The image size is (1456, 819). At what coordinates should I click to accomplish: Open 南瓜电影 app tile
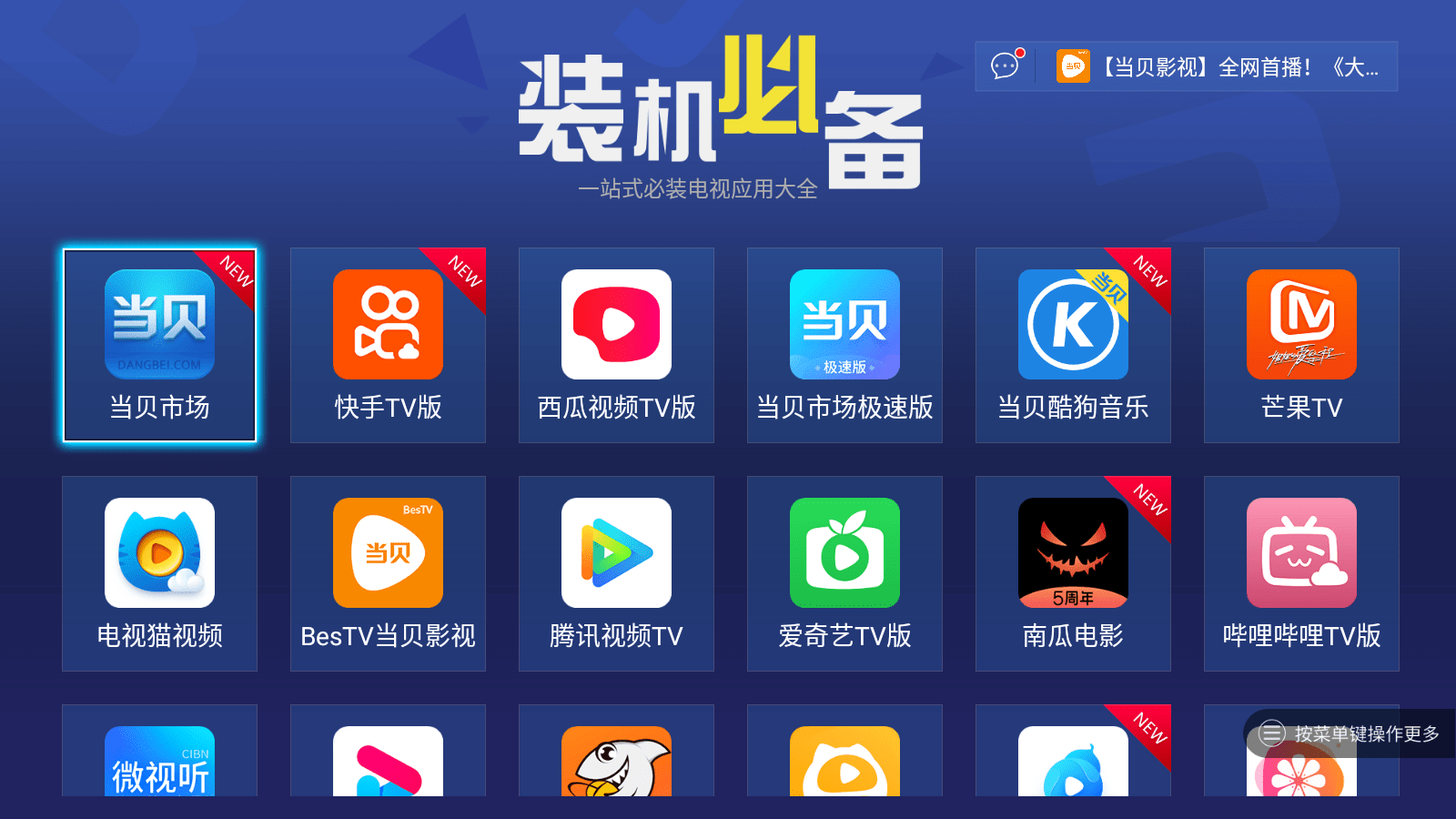[1073, 573]
